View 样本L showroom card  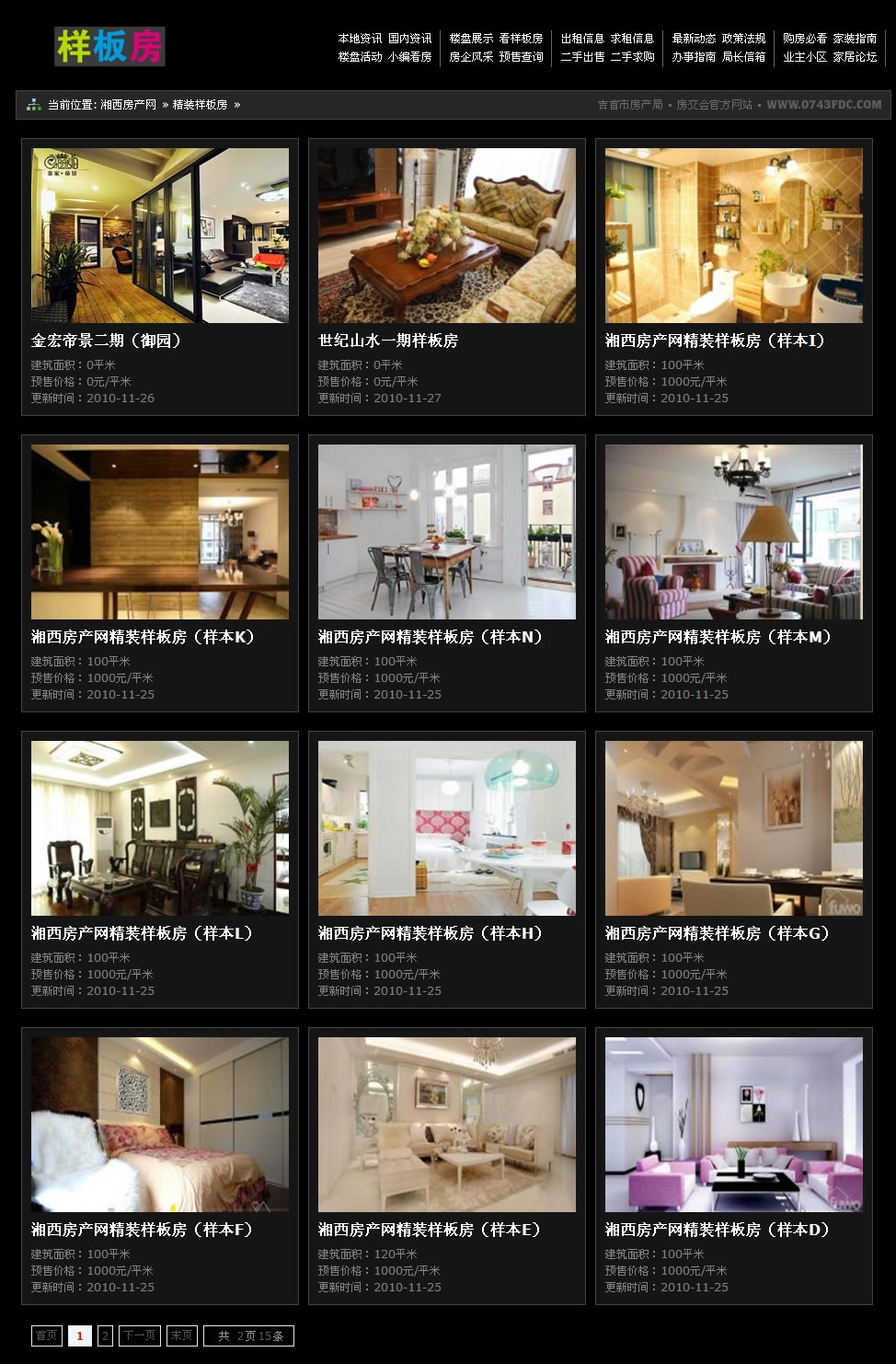click(142, 933)
